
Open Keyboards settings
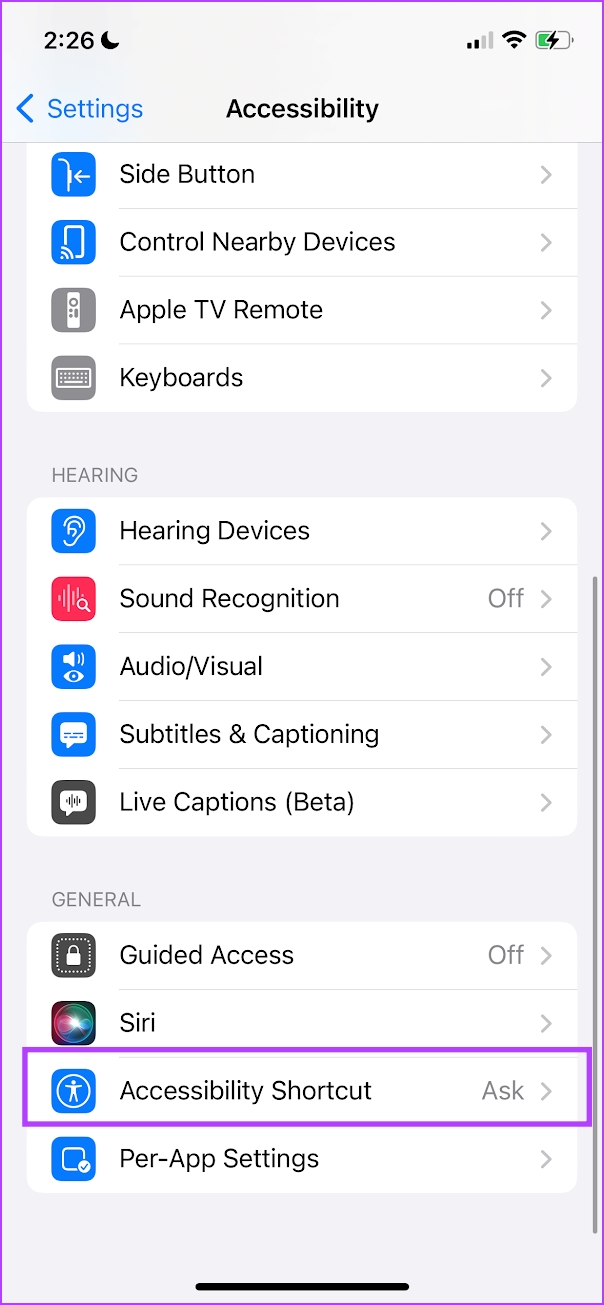300,378
